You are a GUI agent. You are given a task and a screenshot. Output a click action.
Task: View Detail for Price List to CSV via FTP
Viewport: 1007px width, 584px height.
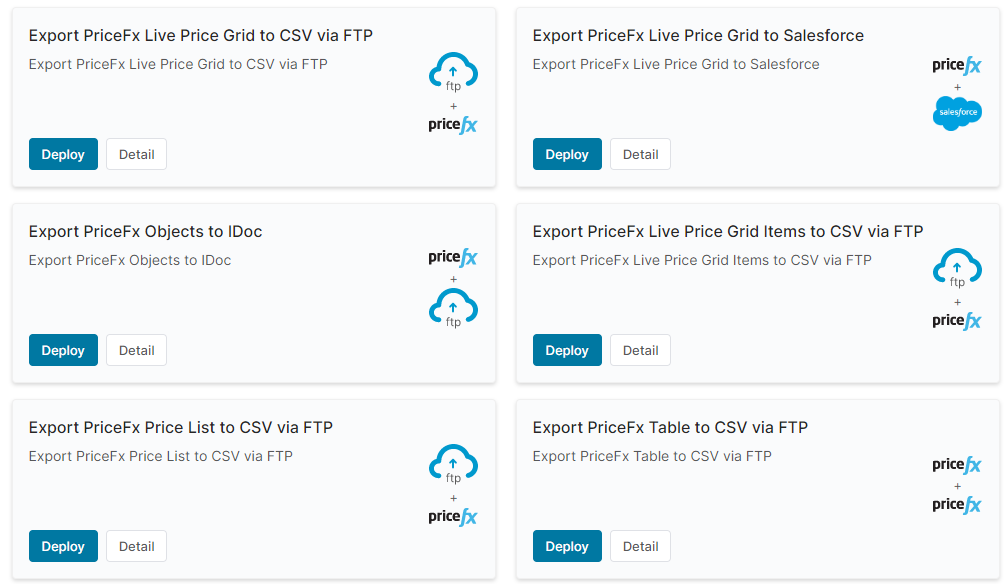pyautogui.click(x=136, y=546)
